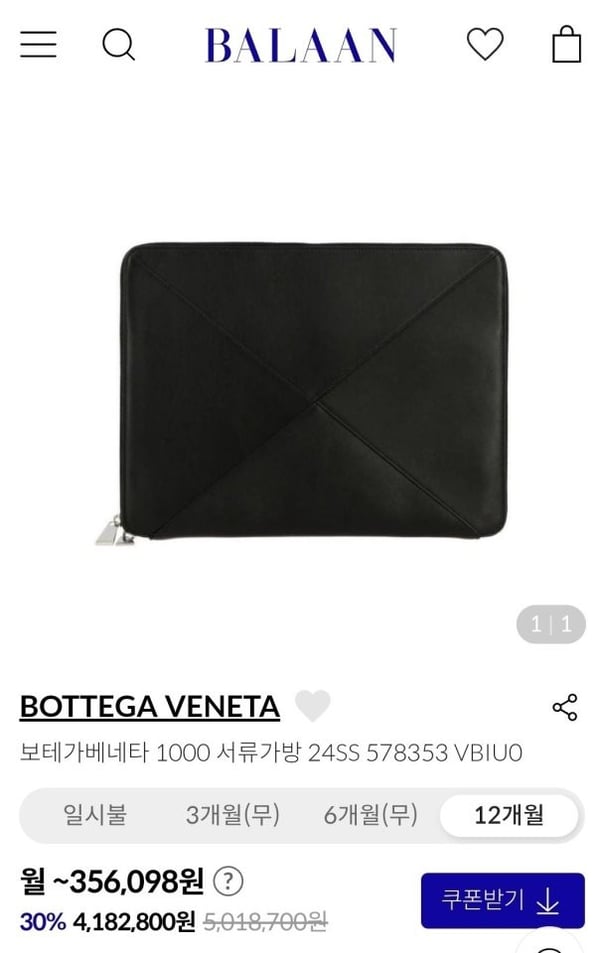
Task: View the wishlist heart in header
Action: tap(485, 44)
